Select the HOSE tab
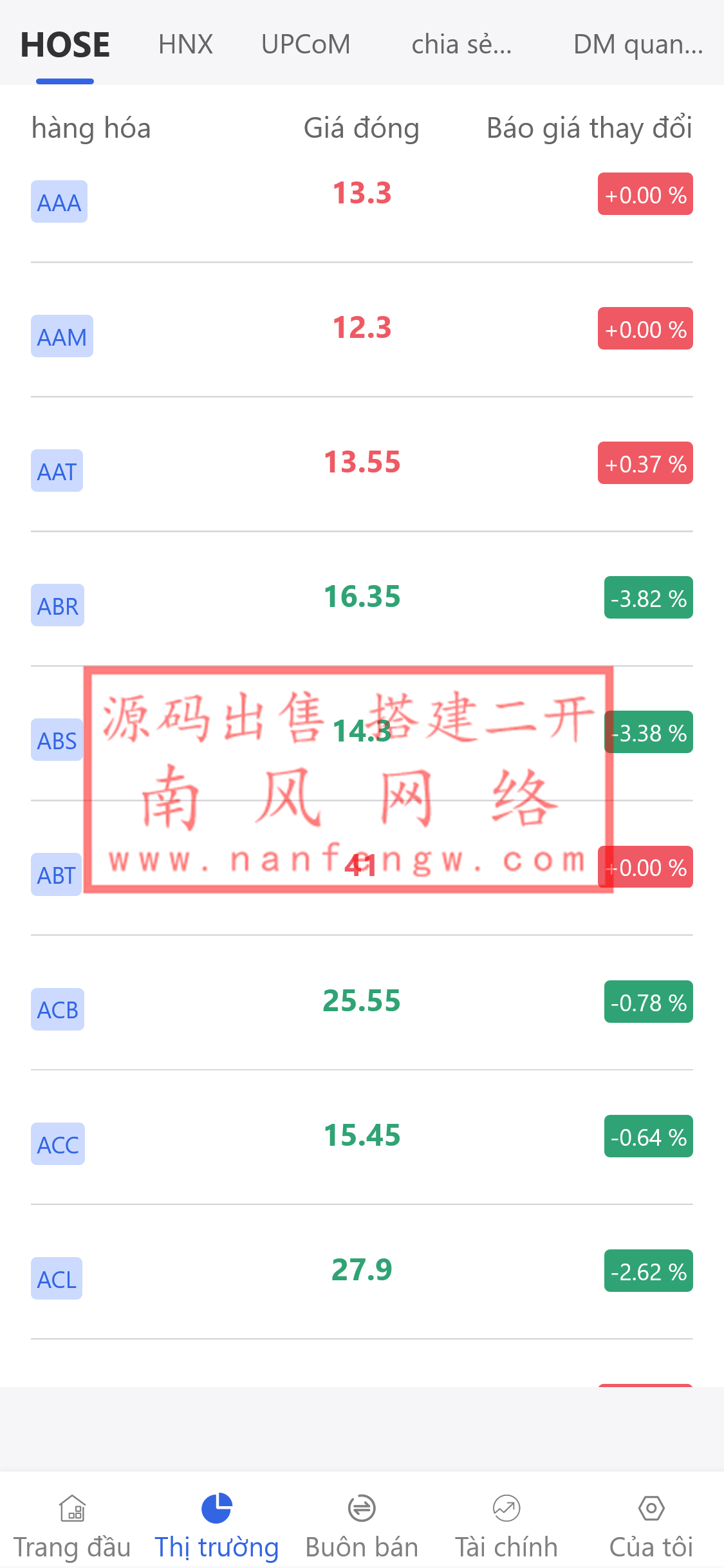The image size is (724, 1568). [x=65, y=44]
